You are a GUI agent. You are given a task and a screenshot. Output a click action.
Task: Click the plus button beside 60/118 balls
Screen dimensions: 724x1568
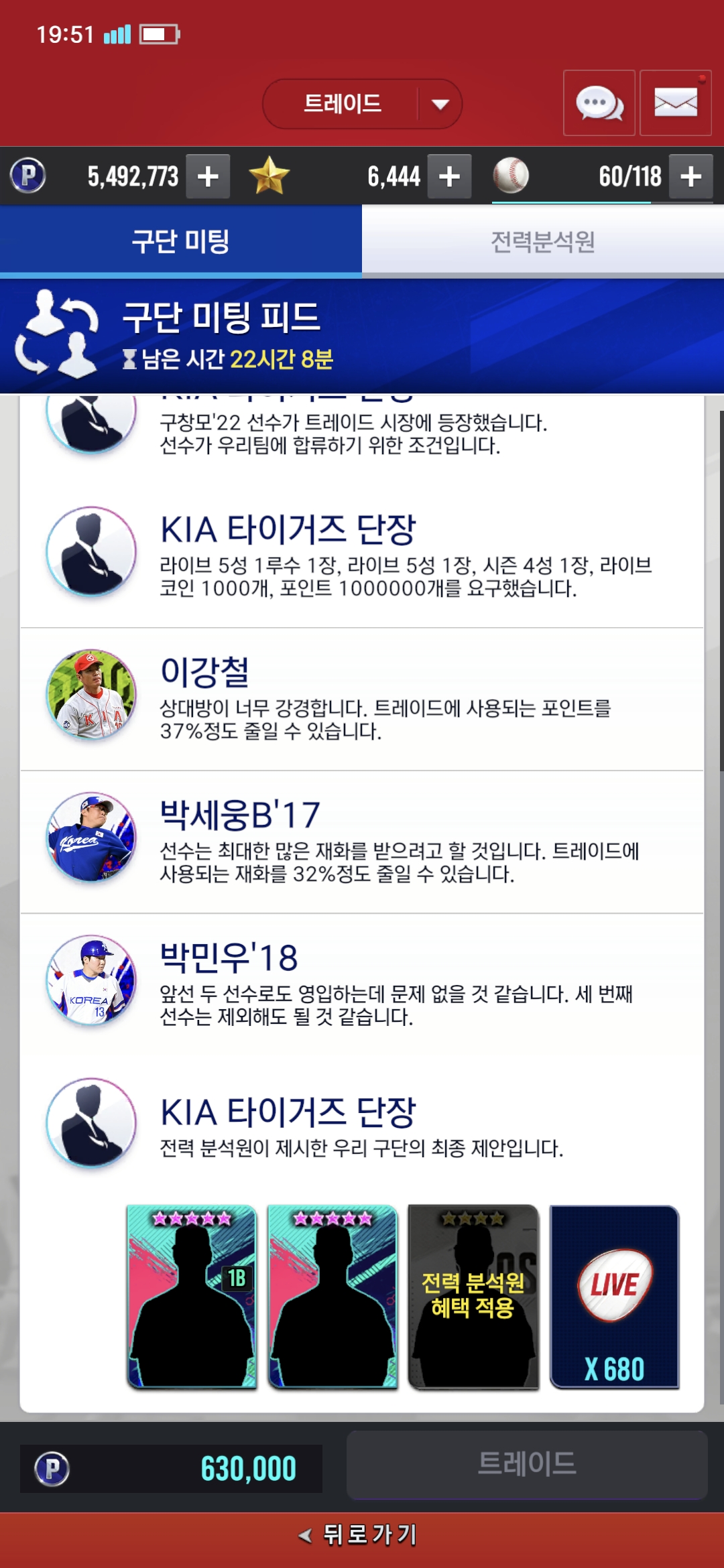click(x=691, y=177)
